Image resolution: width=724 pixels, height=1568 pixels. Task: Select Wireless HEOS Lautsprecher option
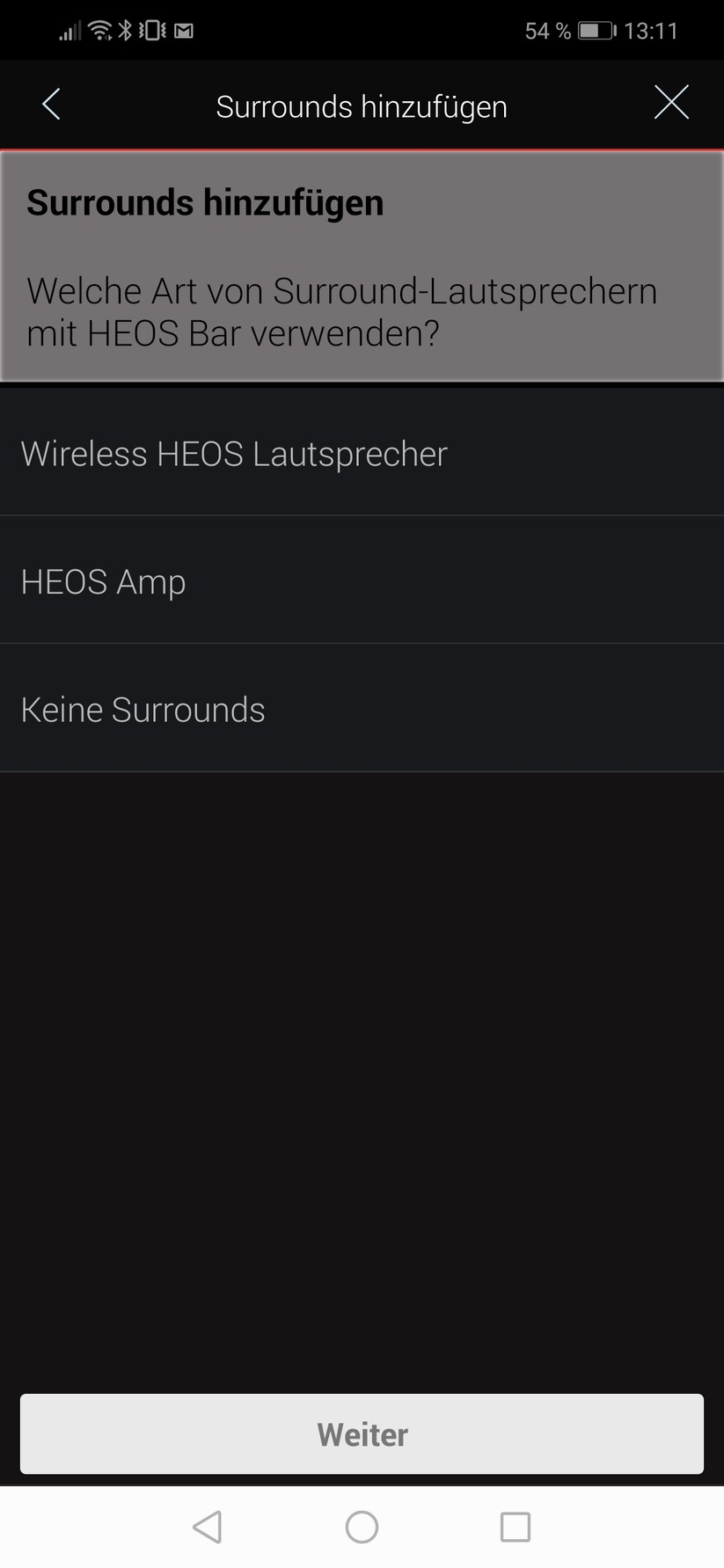362,454
